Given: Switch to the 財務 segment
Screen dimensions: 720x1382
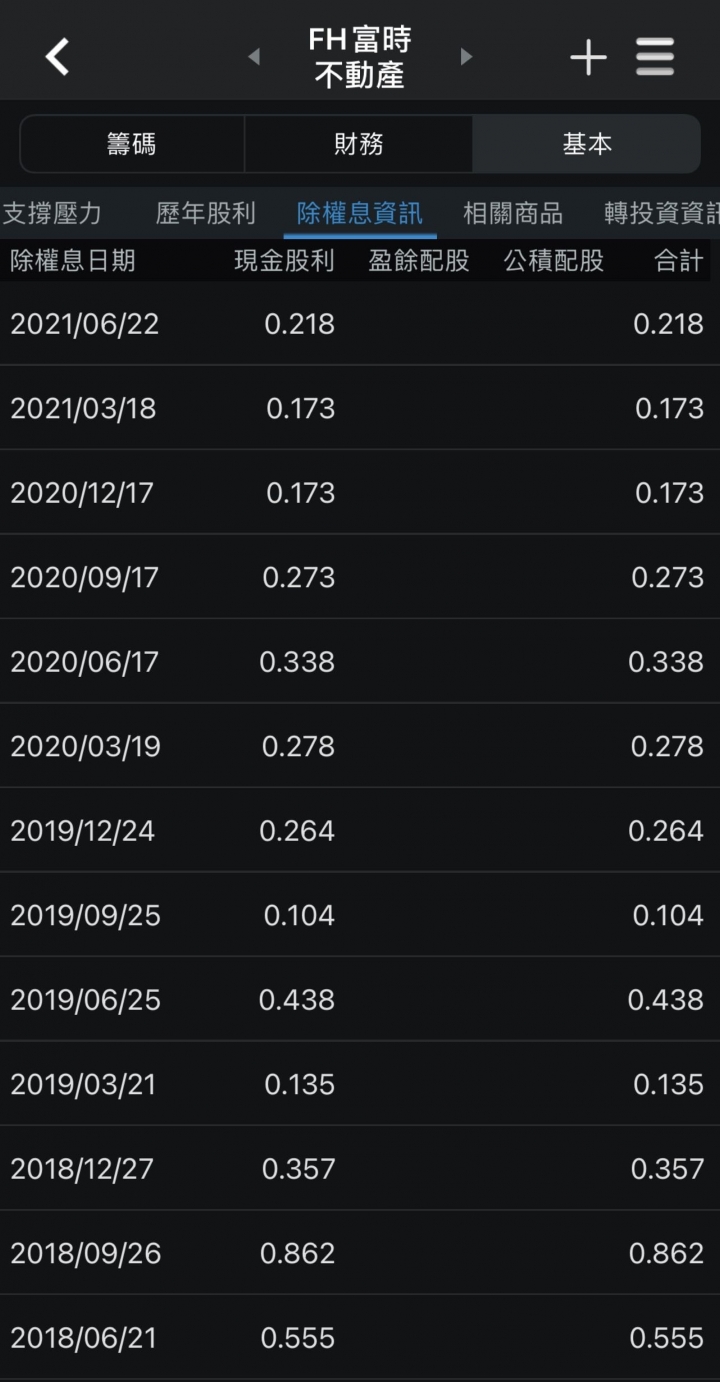Looking at the screenshot, I should point(358,144).
